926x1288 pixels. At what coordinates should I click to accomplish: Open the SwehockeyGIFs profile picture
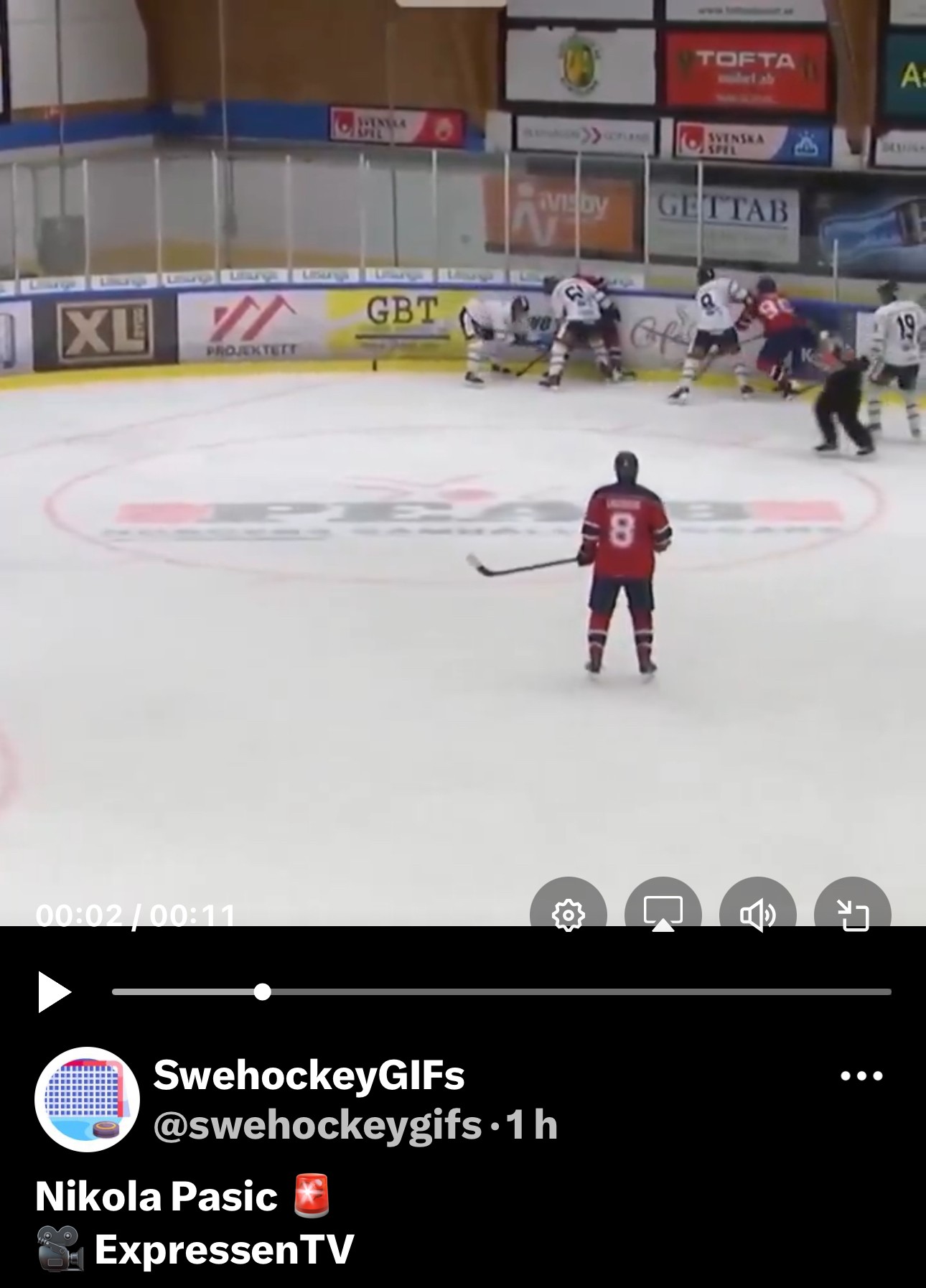tap(87, 1099)
